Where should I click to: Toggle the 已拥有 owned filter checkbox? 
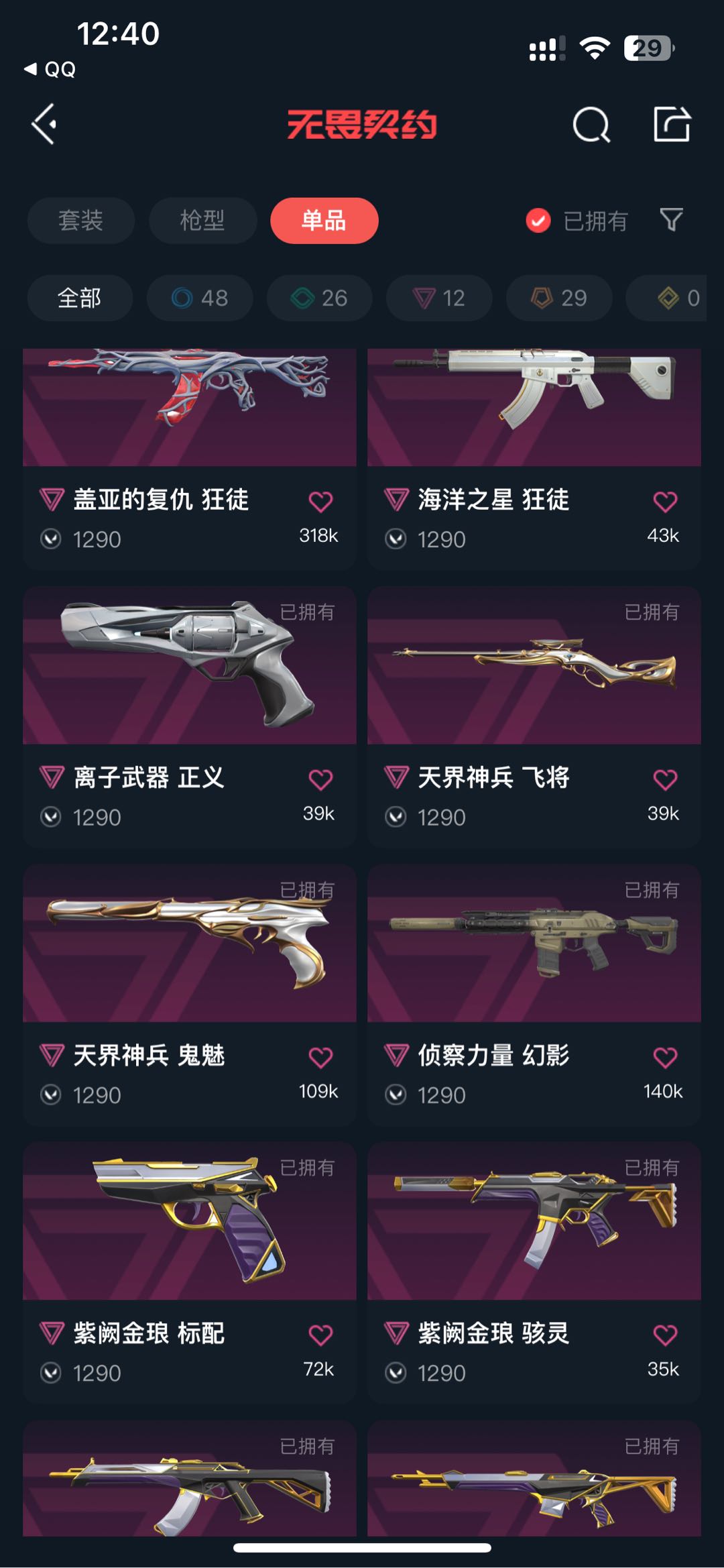[538, 221]
